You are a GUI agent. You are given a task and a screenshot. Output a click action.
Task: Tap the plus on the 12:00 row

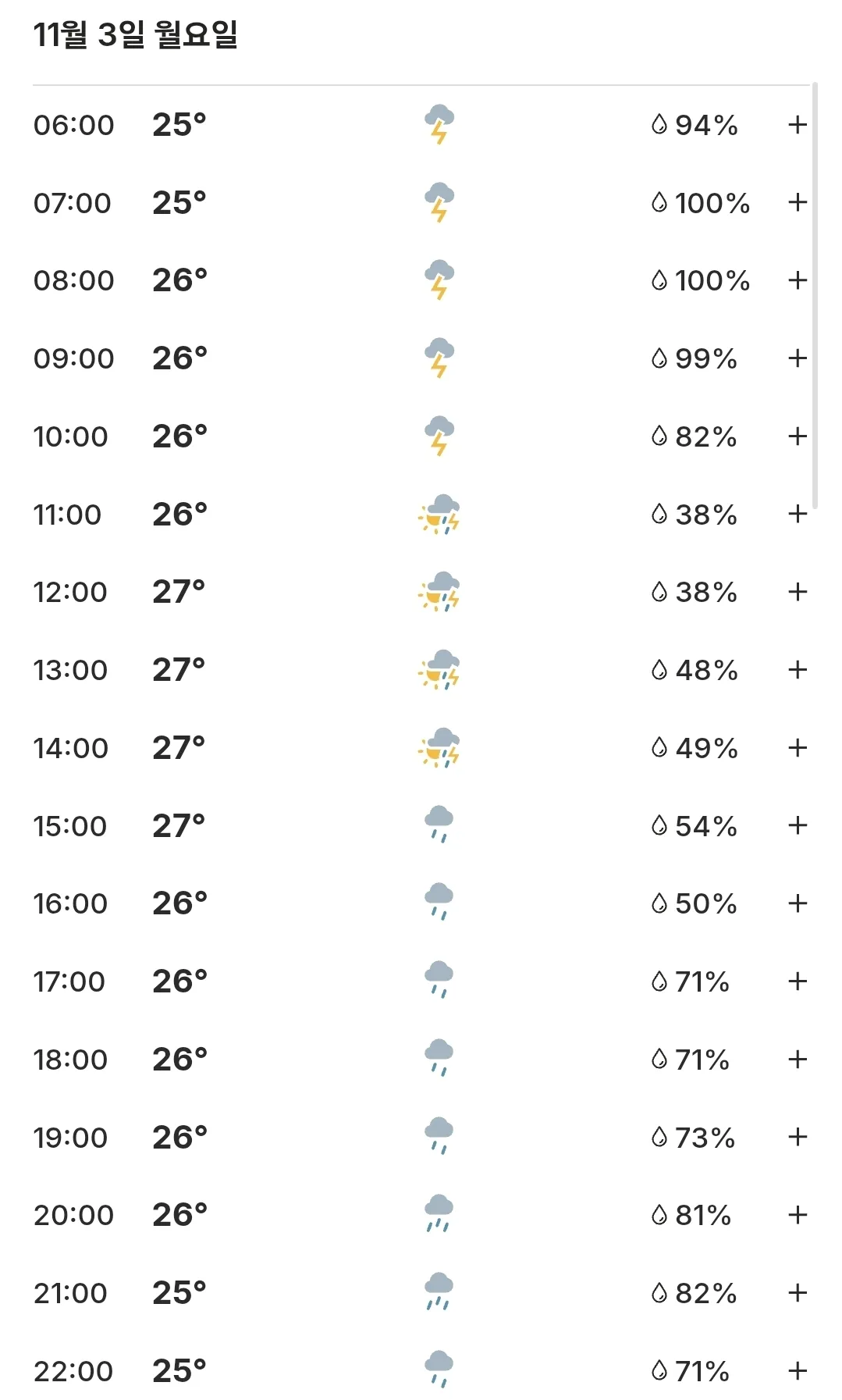point(797,592)
